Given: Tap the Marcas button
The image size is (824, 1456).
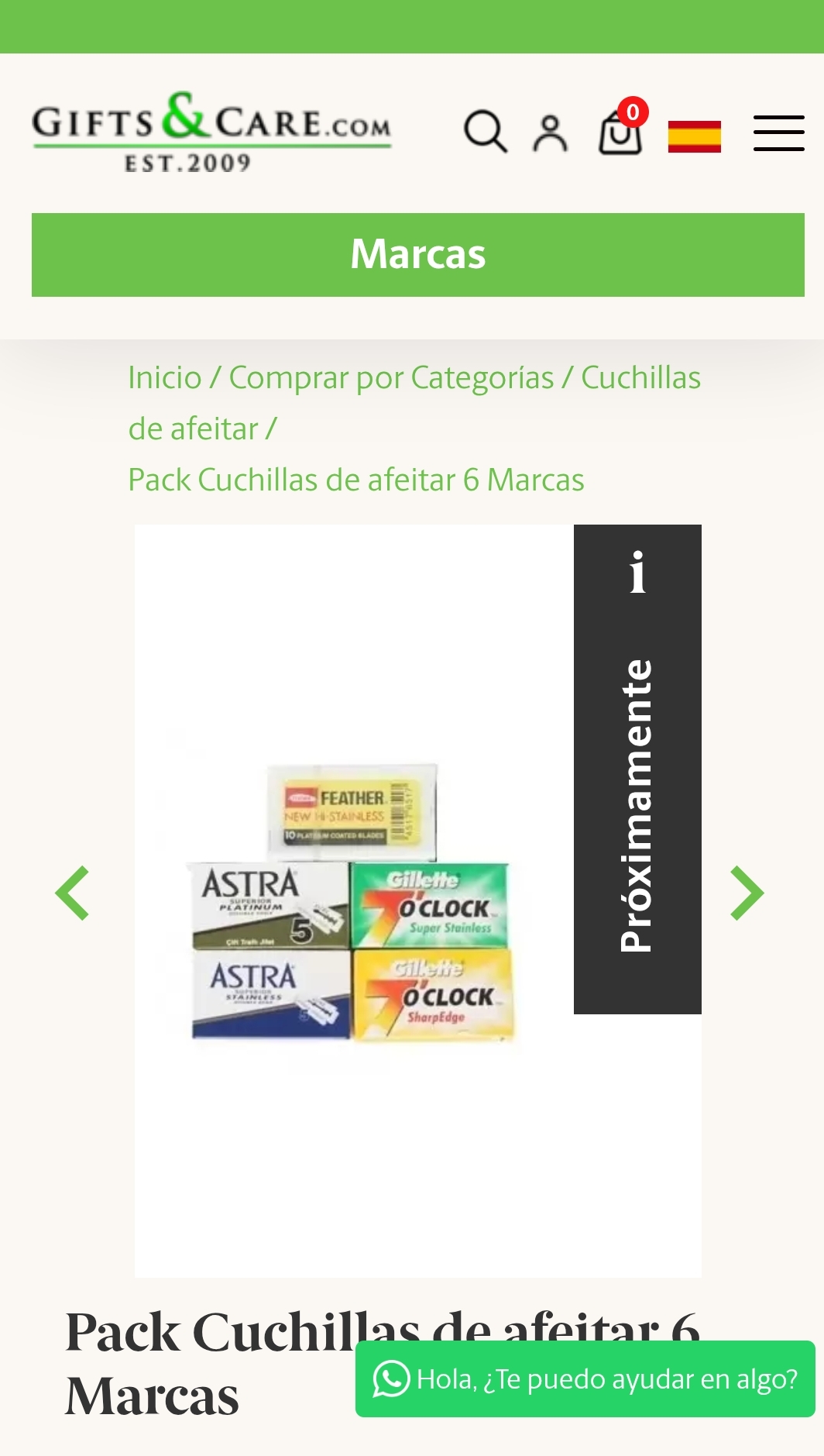Looking at the screenshot, I should tap(417, 255).
